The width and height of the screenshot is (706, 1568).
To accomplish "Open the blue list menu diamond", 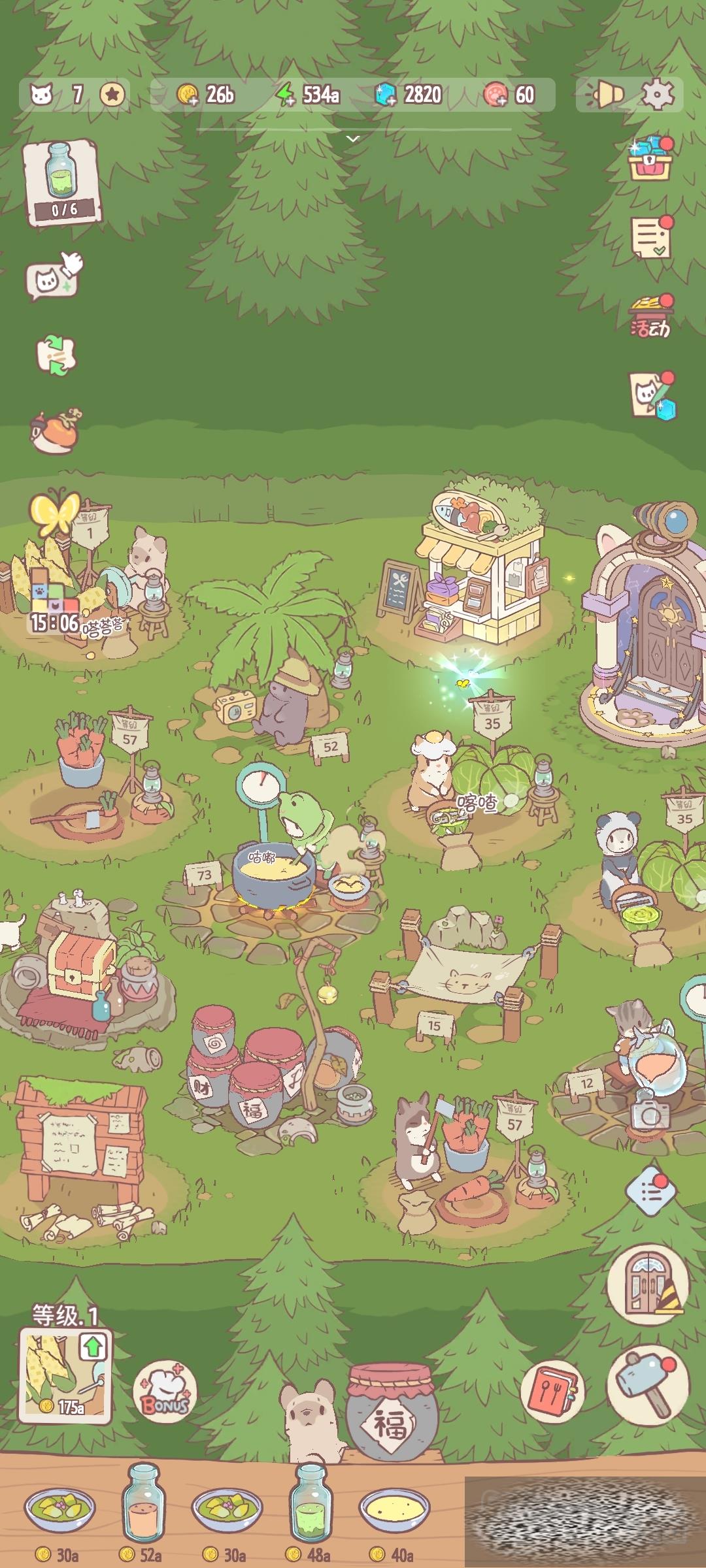I will coord(650,1190).
